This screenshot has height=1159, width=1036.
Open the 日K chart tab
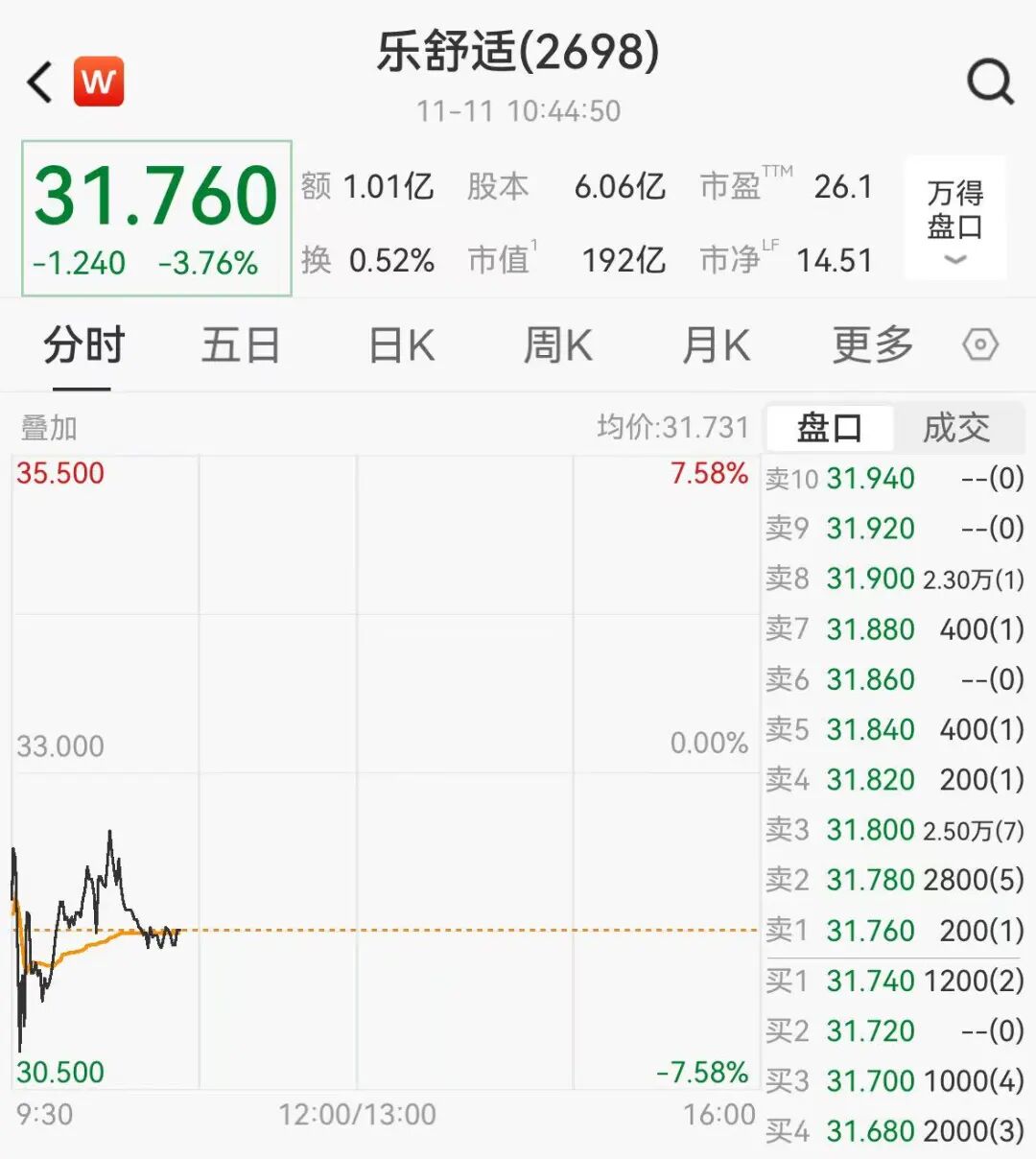pyautogui.click(x=401, y=345)
